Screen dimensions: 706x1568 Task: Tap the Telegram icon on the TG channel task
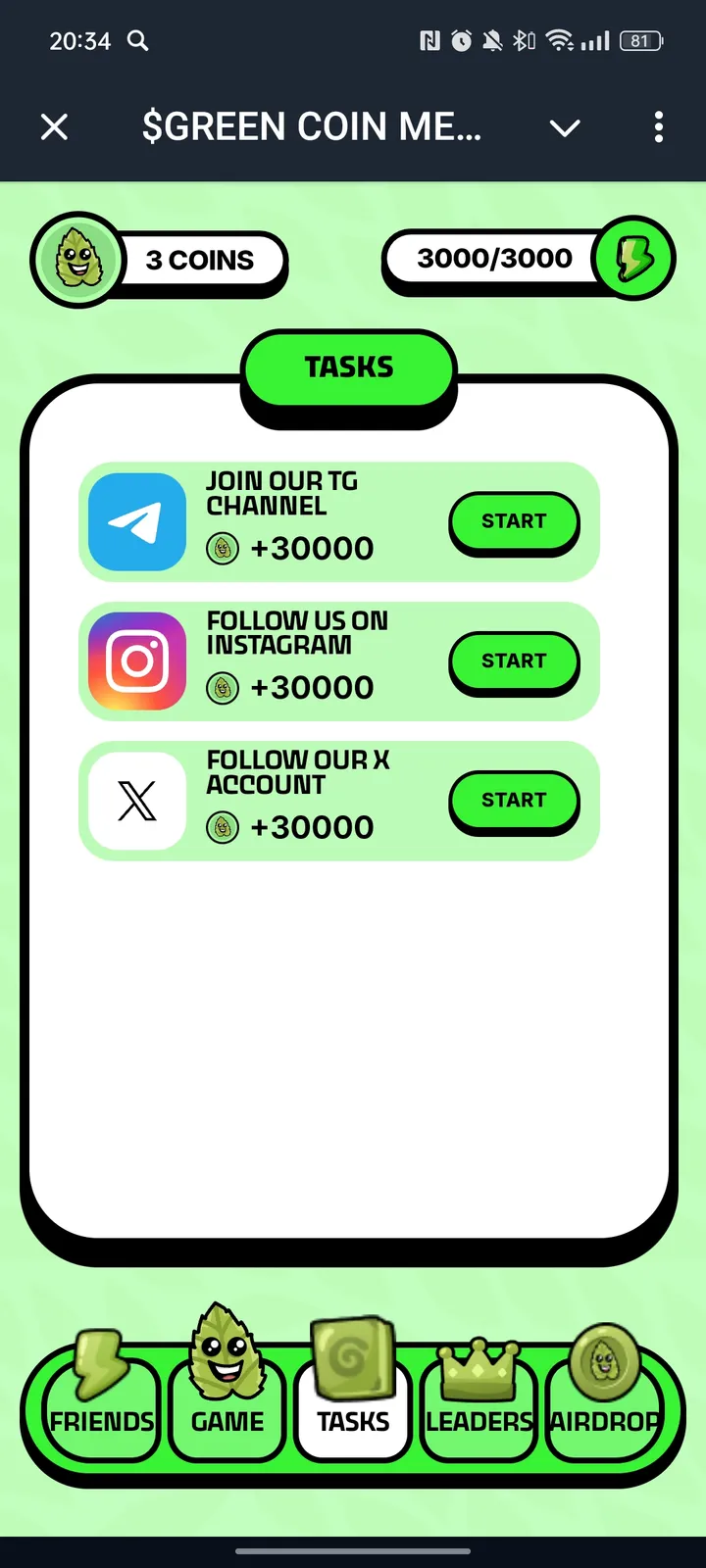(x=136, y=521)
